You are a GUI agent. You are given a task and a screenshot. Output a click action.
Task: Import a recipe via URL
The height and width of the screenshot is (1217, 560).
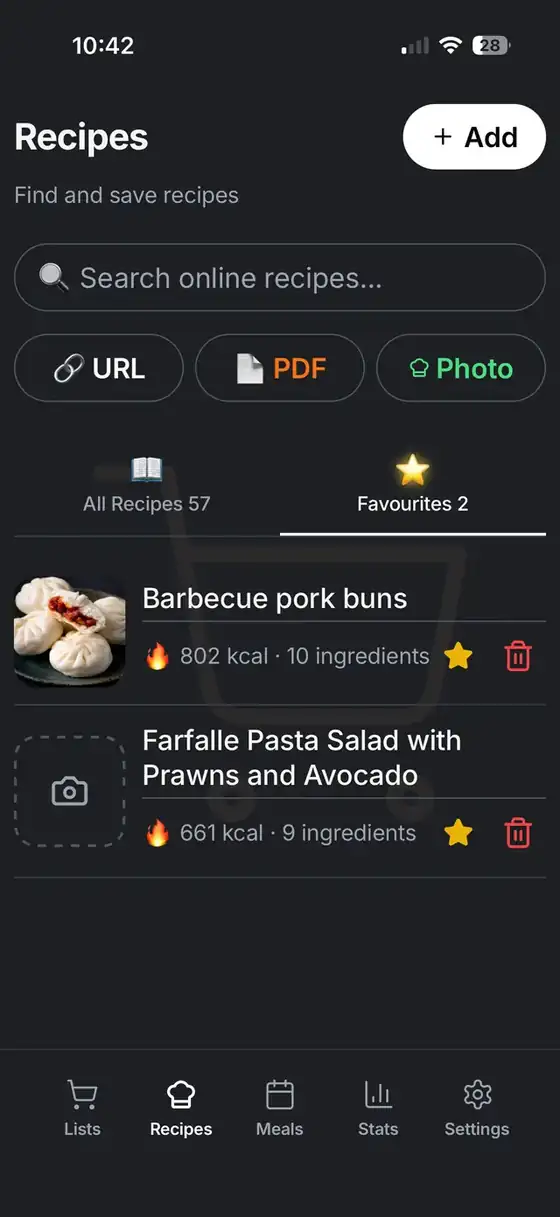tap(99, 368)
